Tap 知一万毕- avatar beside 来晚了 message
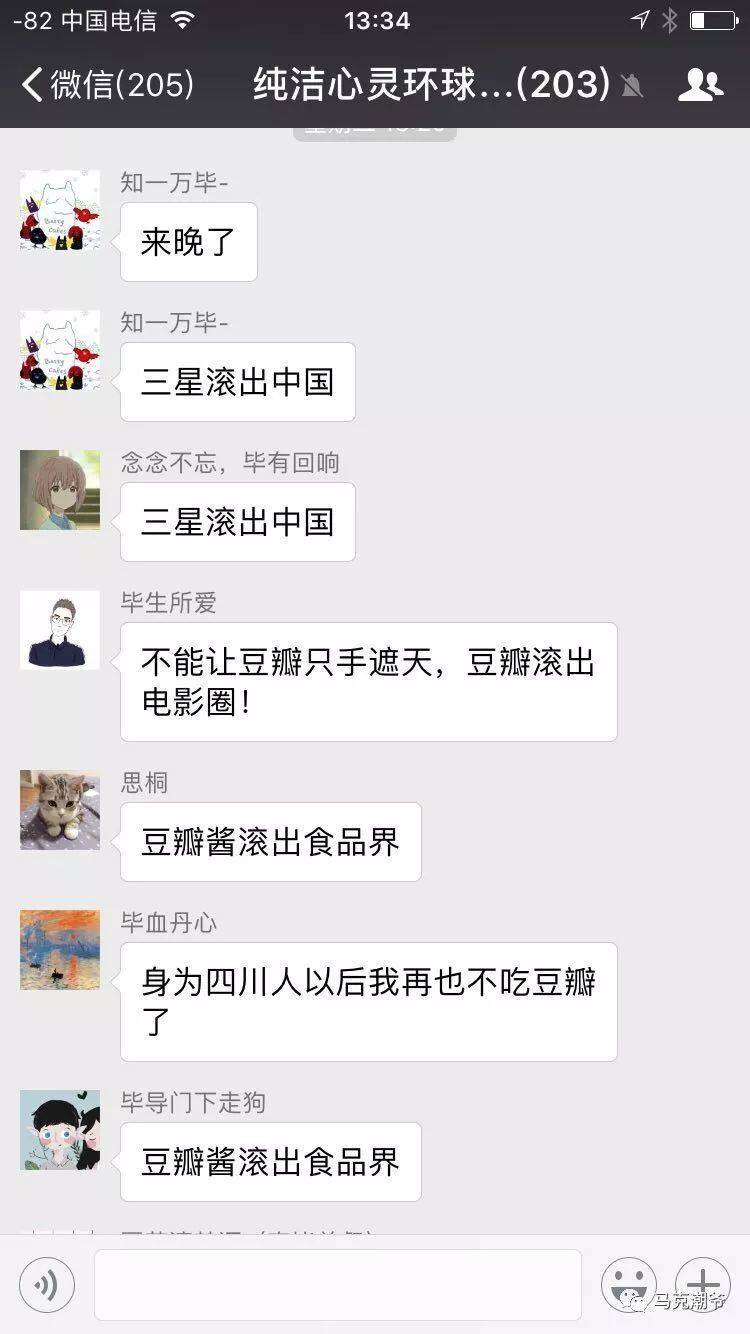The width and height of the screenshot is (750, 1334). (60, 210)
